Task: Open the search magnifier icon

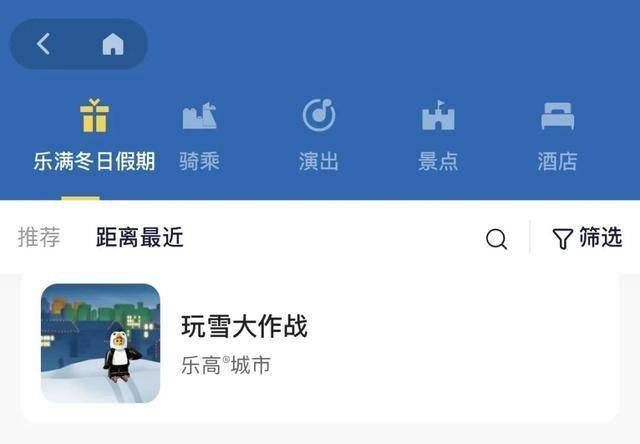Action: click(496, 239)
